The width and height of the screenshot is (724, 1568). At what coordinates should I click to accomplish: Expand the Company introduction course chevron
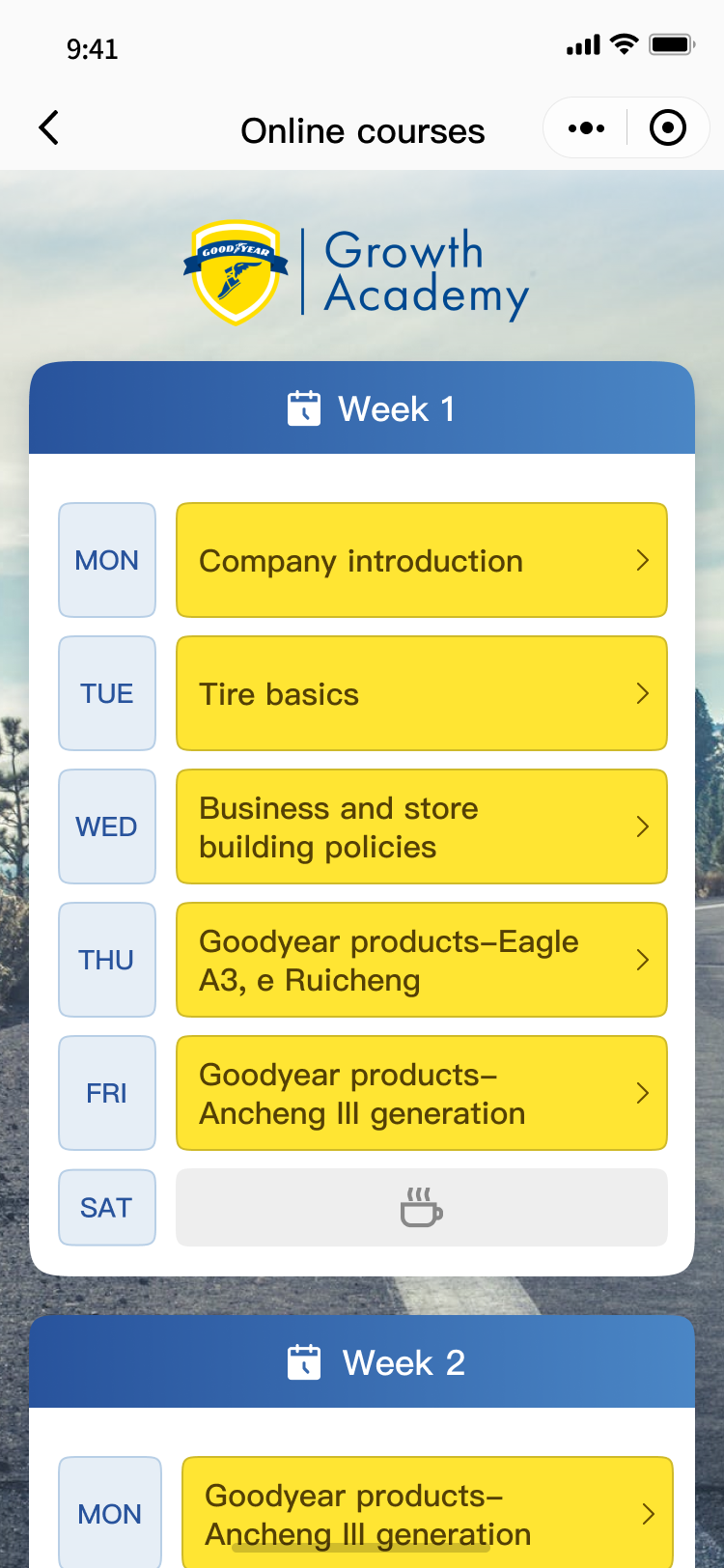pos(644,560)
